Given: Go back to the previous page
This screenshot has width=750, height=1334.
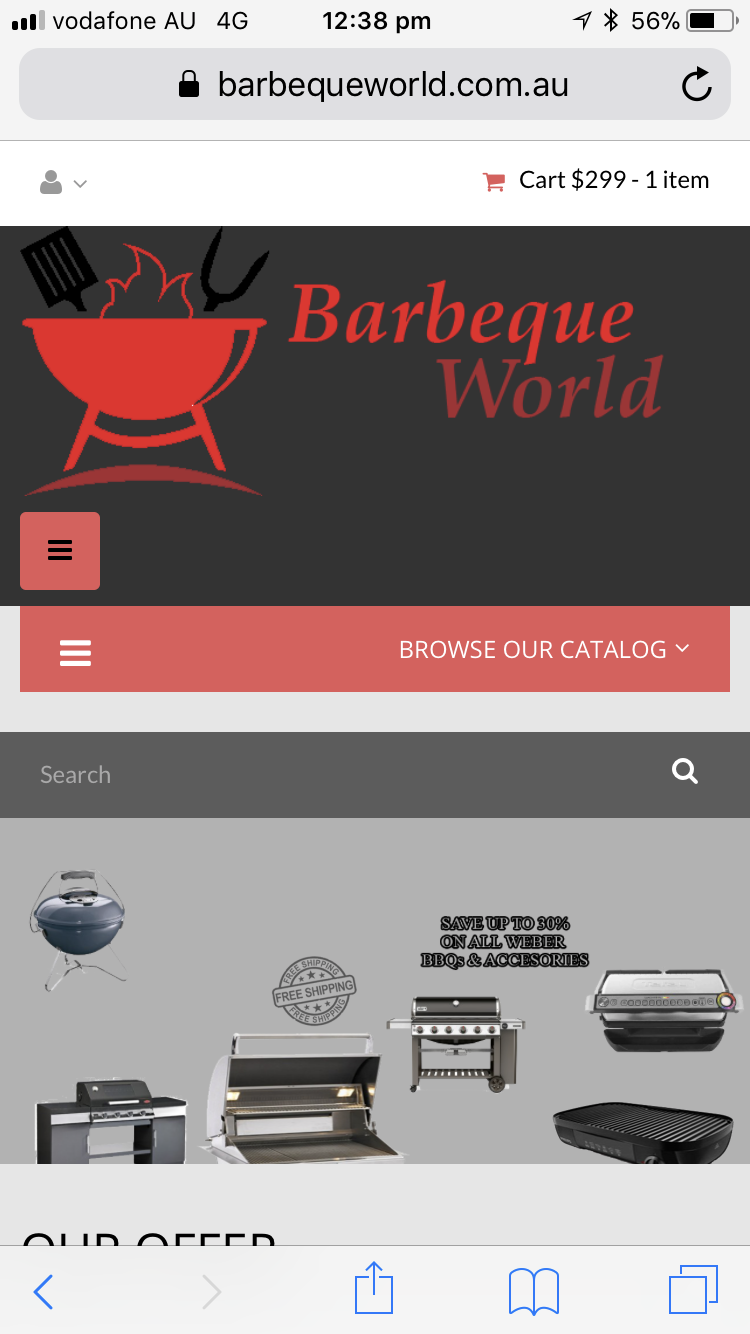Looking at the screenshot, I should pos(43,1292).
